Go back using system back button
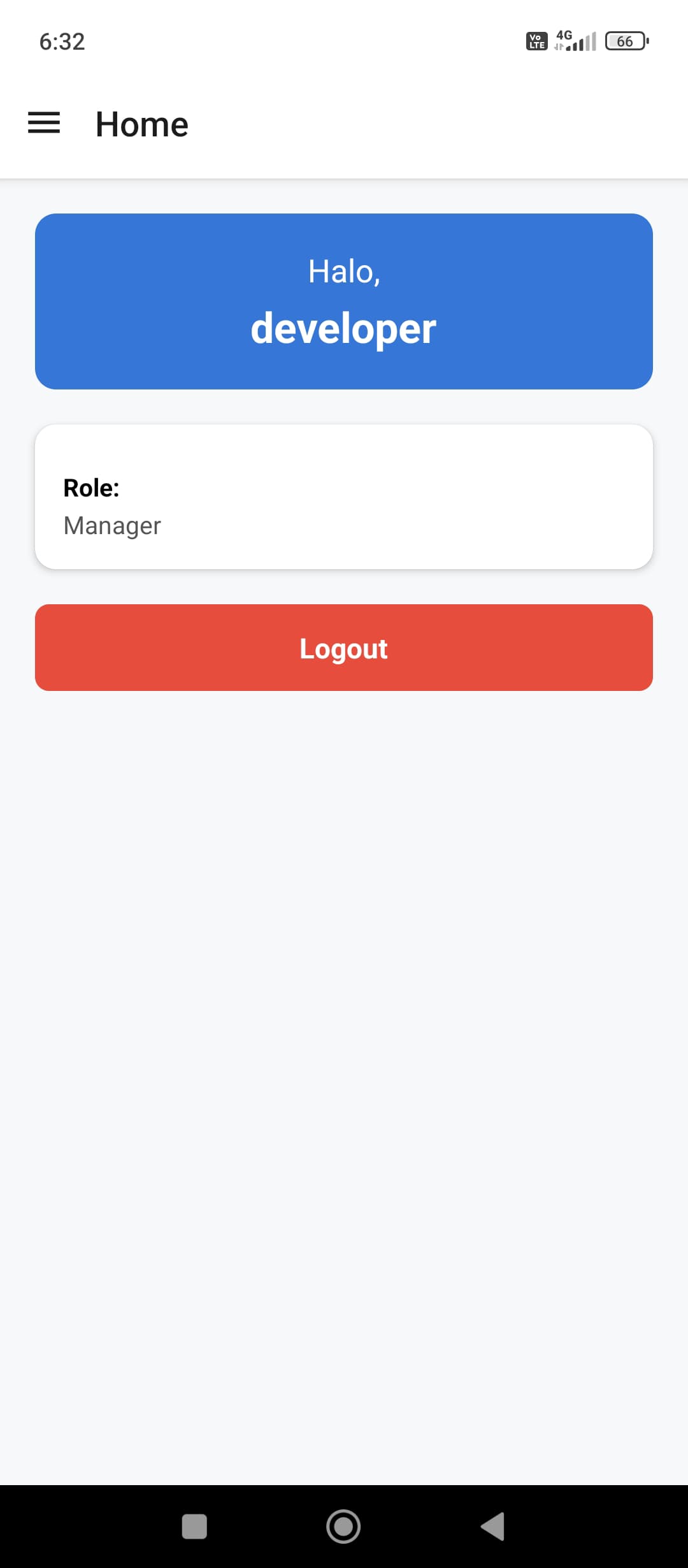 pyautogui.click(x=492, y=1527)
